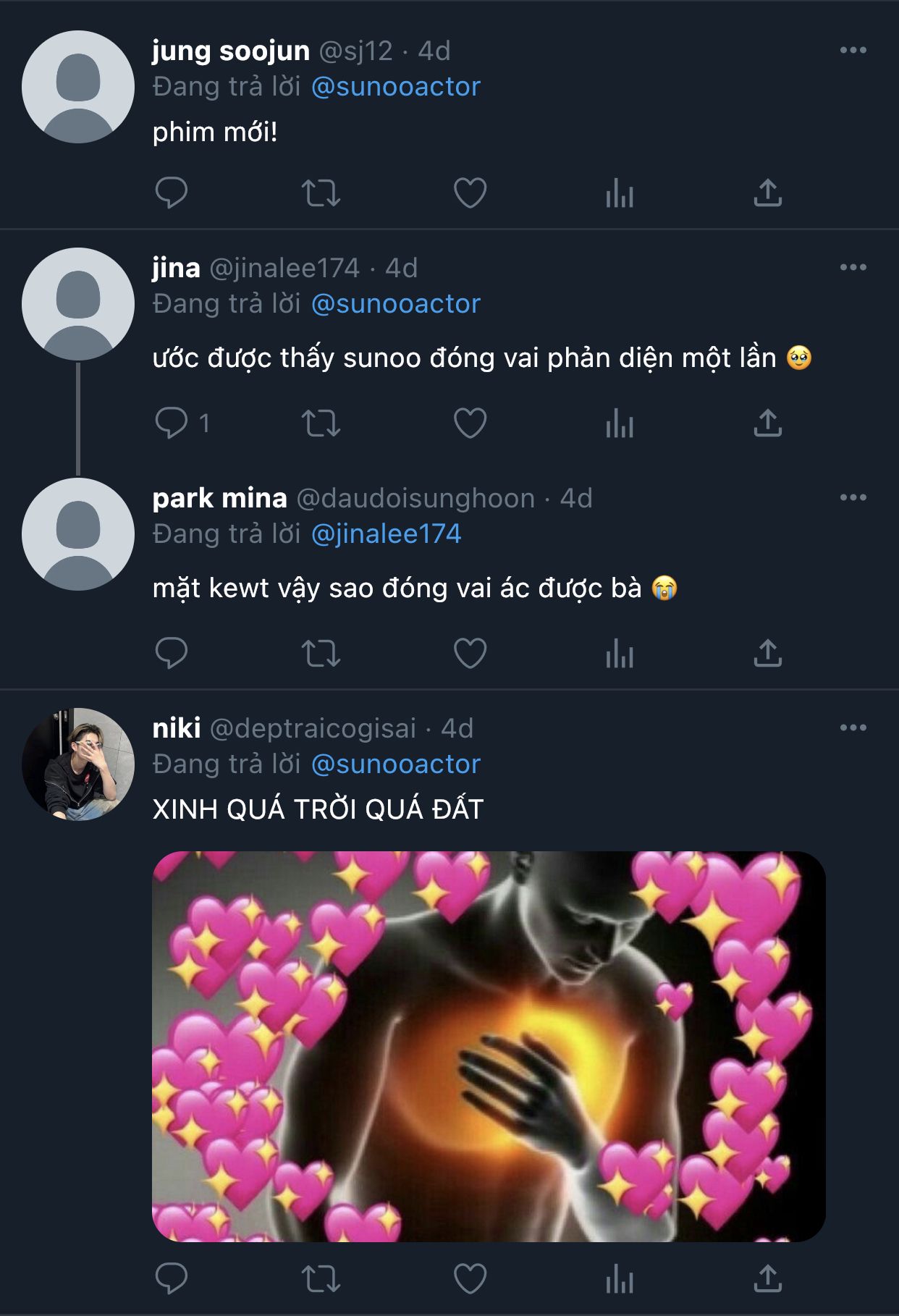Viewport: 899px width, 1316px height.
Task: Like jung soojun's reply
Action: [x=470, y=193]
